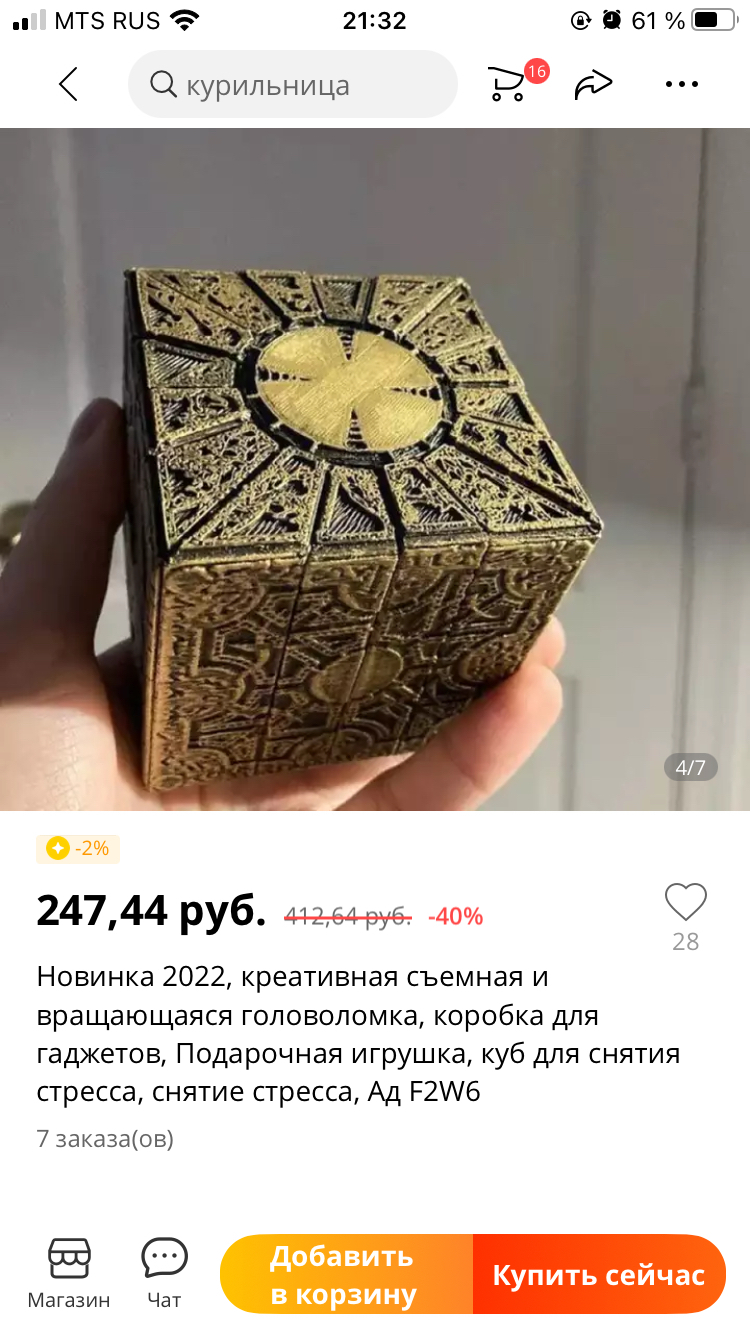
Task: Open the seller's Магазин page
Action: (69, 1273)
